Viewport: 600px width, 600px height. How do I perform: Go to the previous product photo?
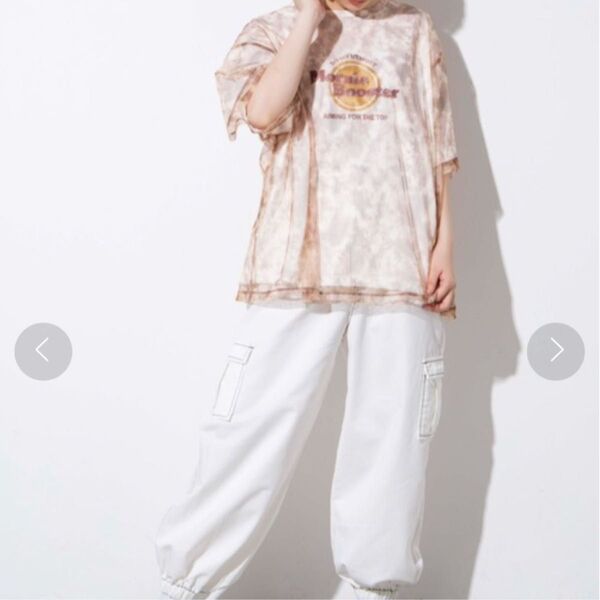point(43,351)
